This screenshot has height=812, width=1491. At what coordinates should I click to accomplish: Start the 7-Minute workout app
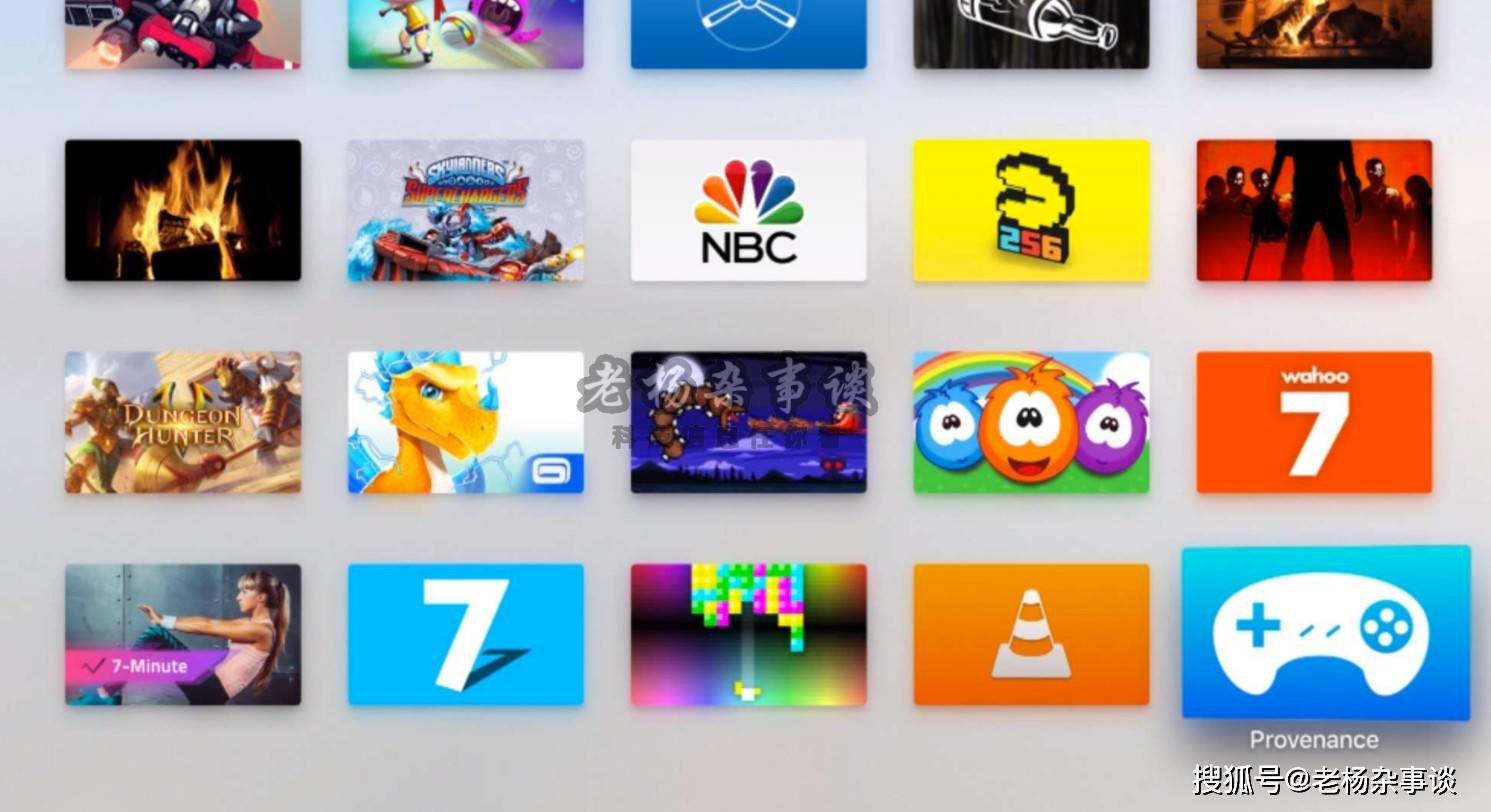(183, 634)
